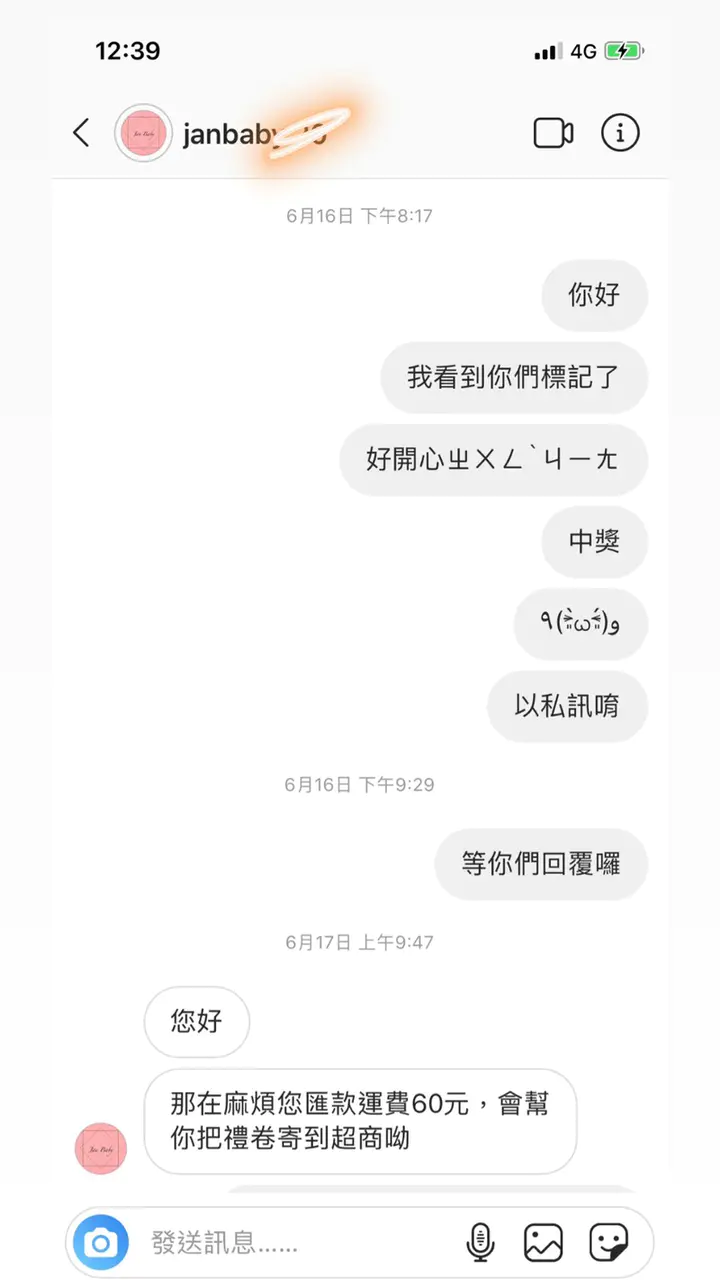The height and width of the screenshot is (1280, 720).
Task: Open the camera to send a photo
Action: click(100, 1243)
